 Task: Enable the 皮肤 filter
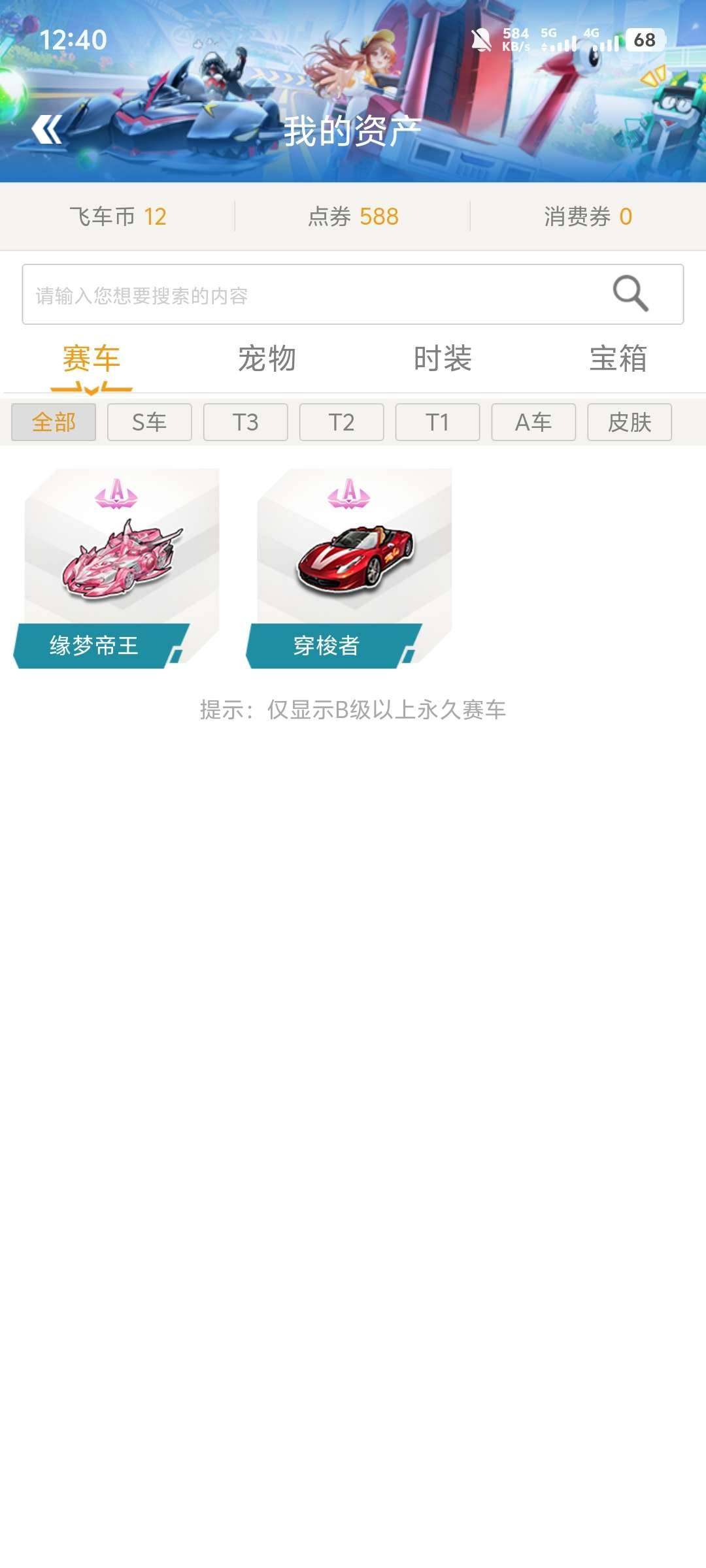pos(630,422)
